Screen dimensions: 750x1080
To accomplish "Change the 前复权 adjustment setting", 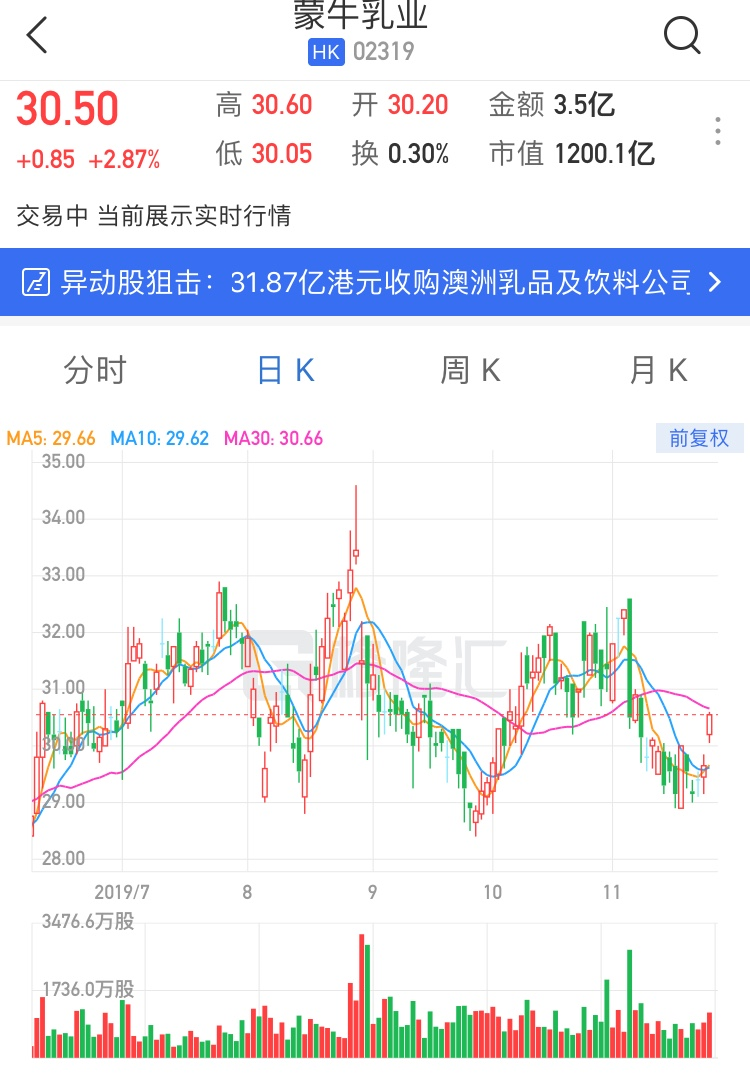I will [x=699, y=438].
